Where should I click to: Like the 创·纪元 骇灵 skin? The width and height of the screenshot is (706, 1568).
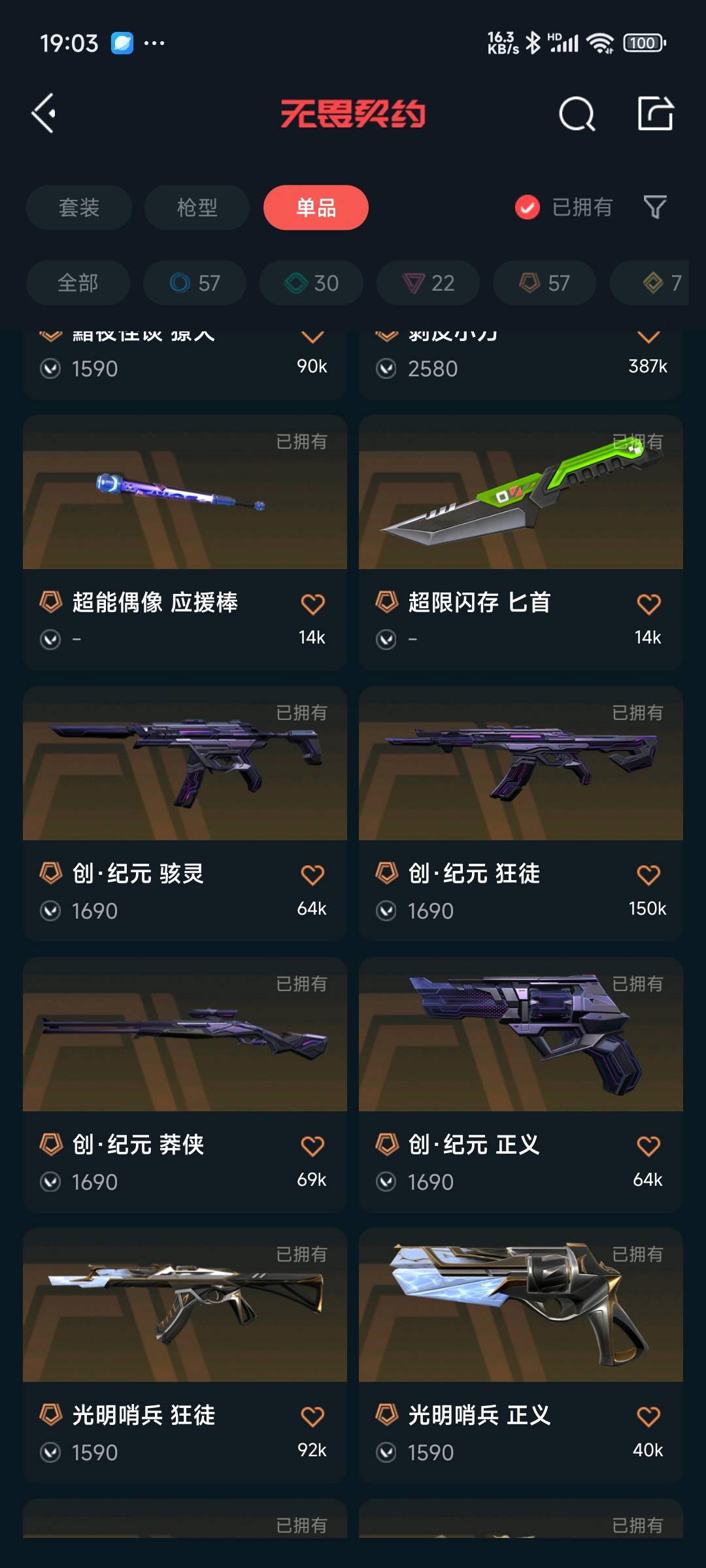312,875
